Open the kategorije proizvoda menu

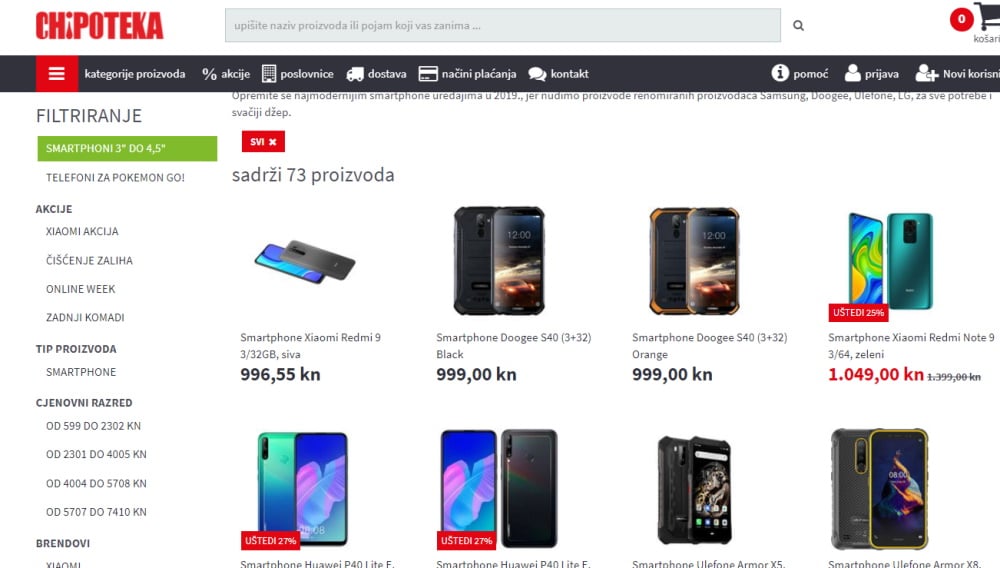pyautogui.click(x=134, y=74)
